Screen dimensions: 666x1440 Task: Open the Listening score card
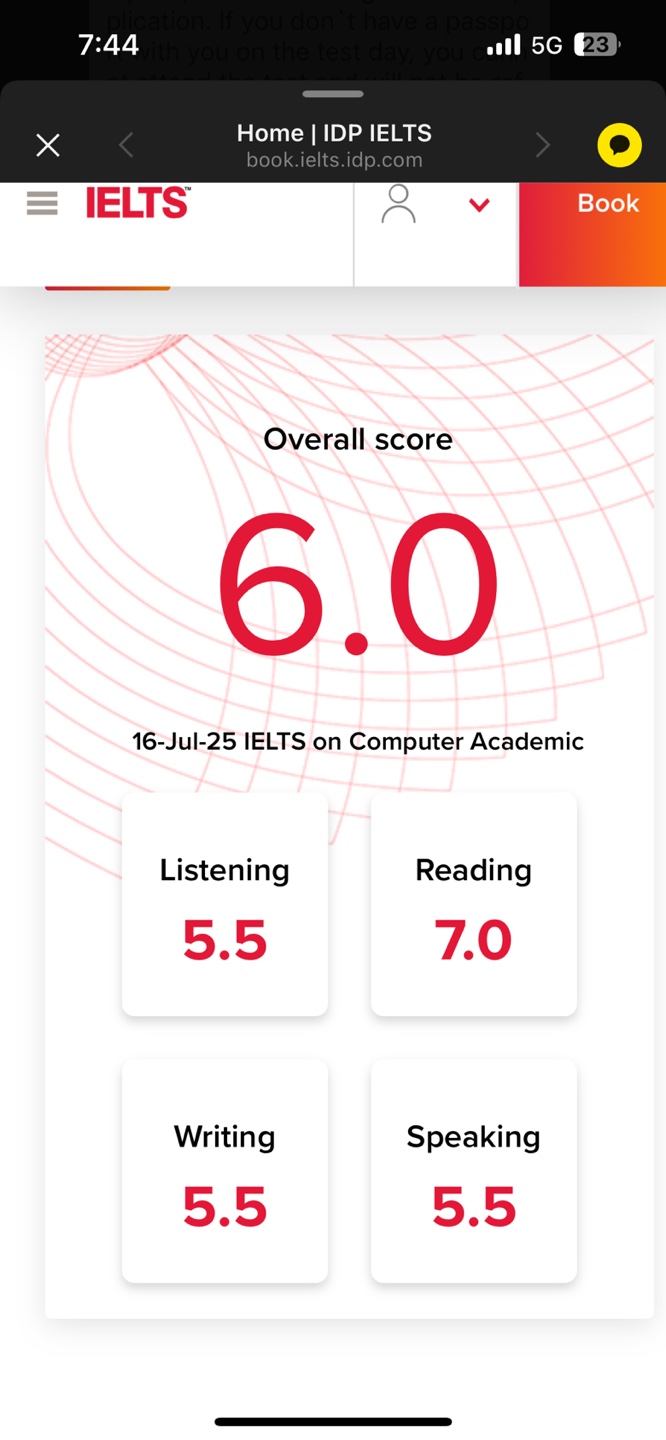coord(225,905)
